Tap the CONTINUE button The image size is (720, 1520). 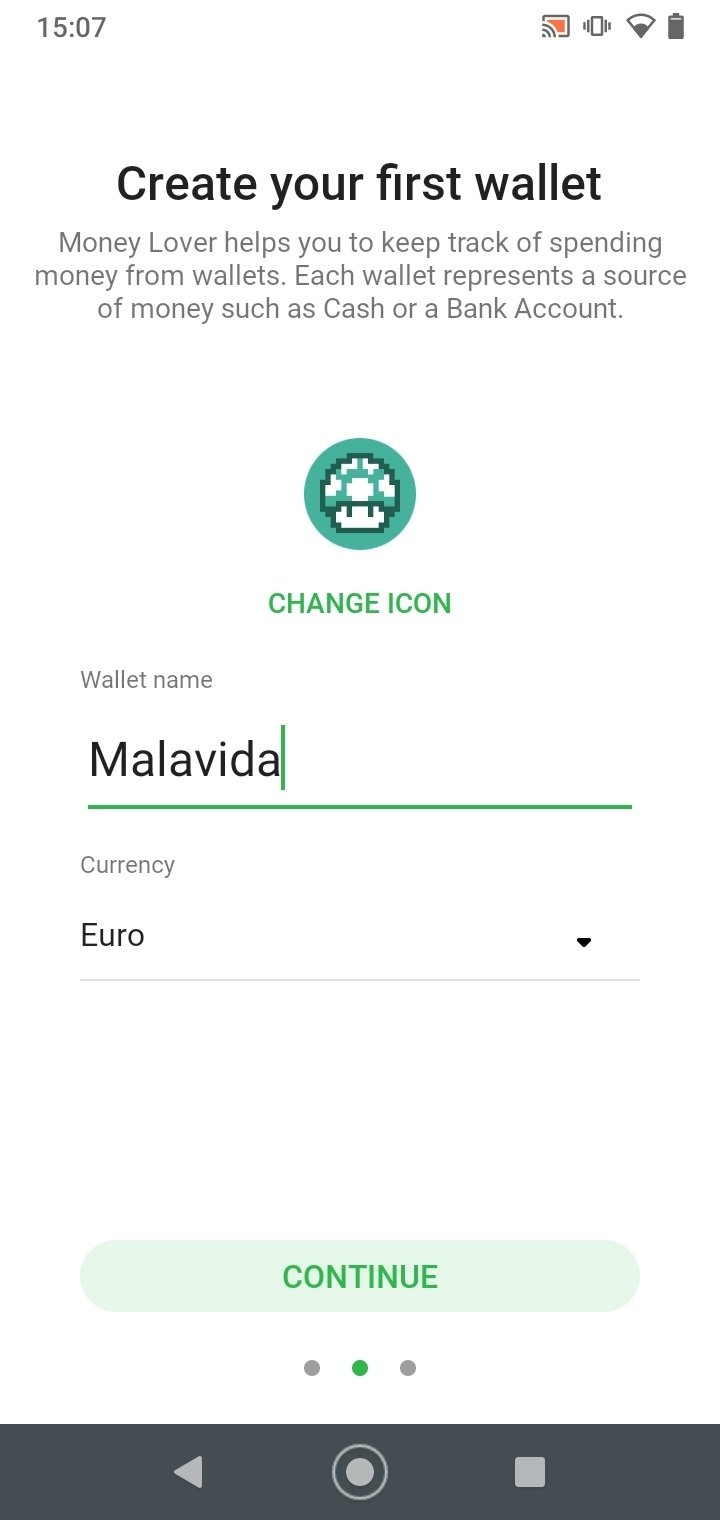coord(360,1276)
